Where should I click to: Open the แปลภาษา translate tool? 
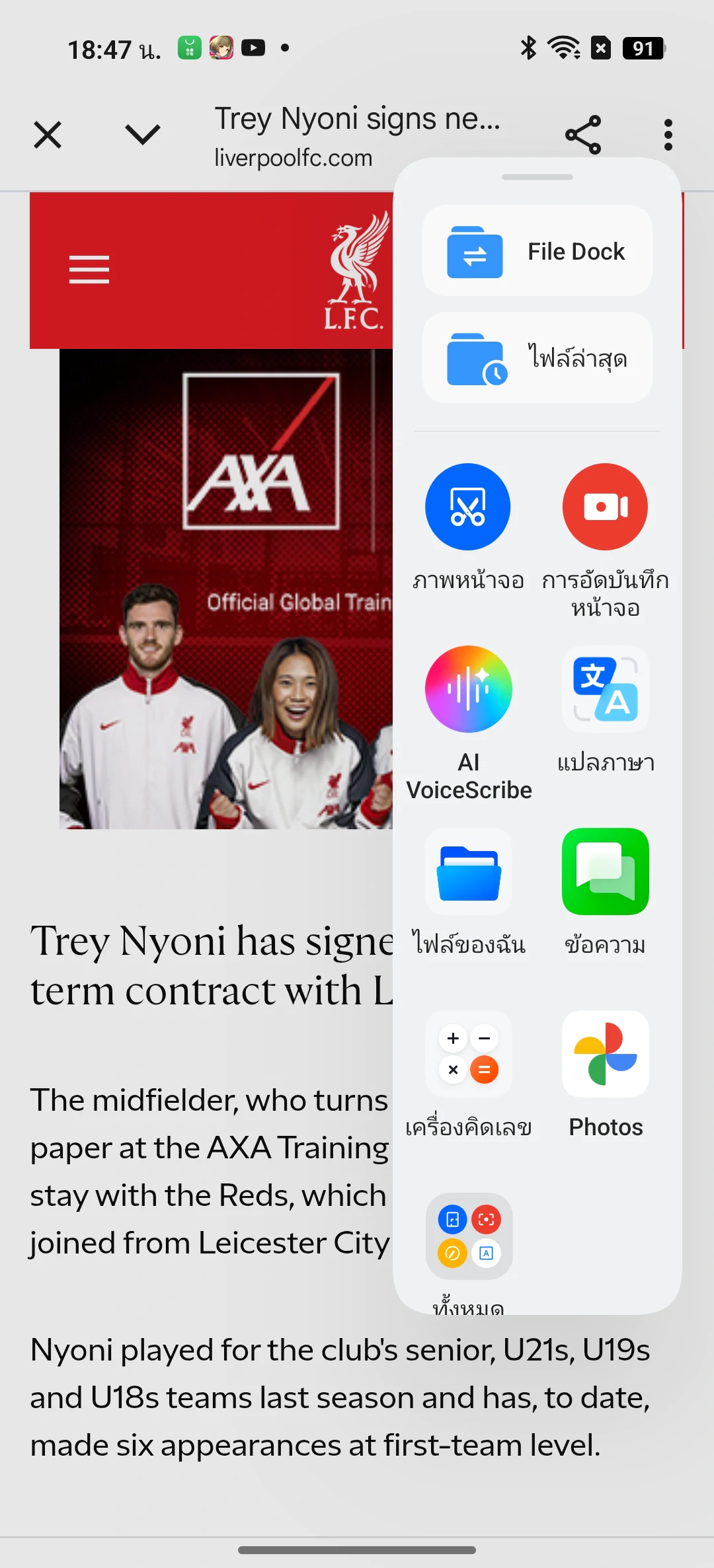click(605, 690)
